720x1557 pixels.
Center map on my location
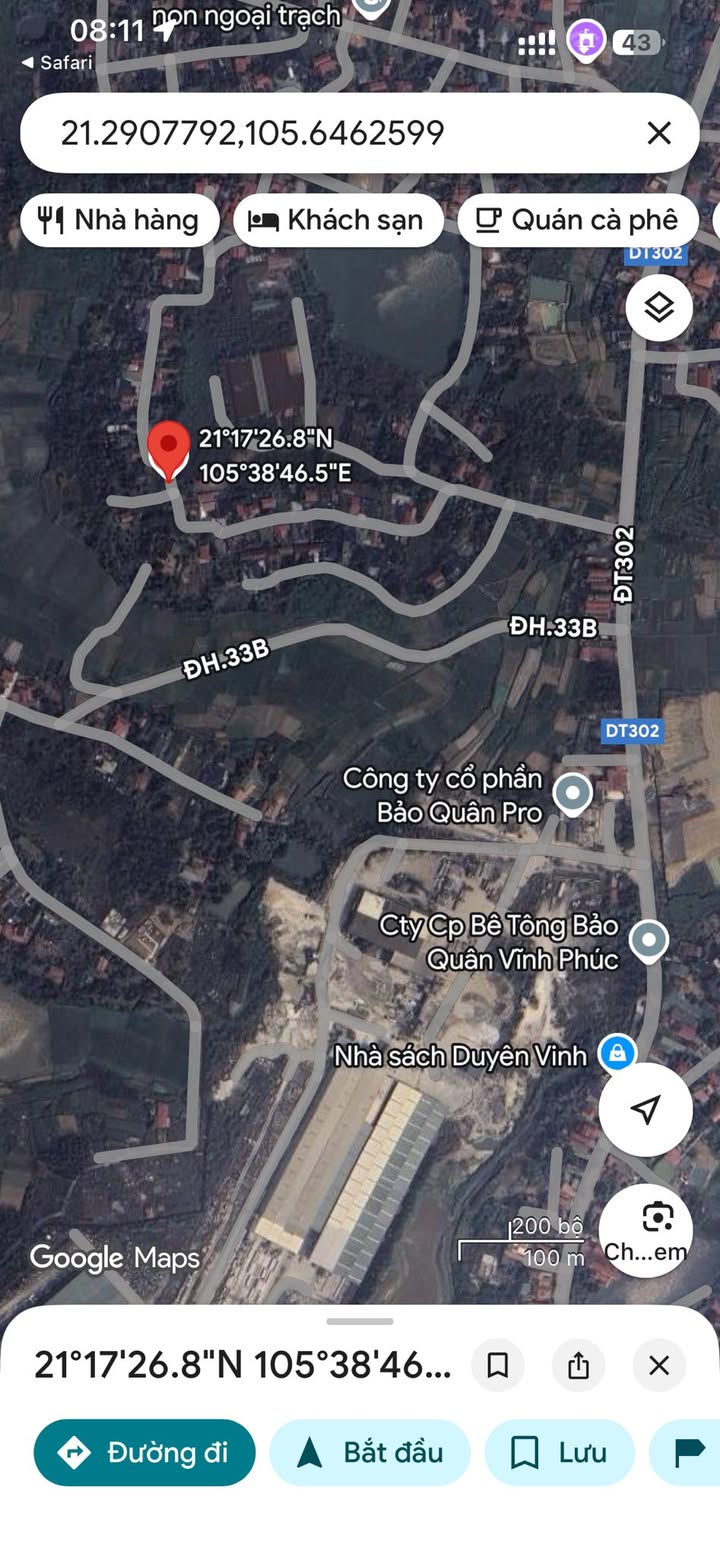click(x=646, y=1109)
